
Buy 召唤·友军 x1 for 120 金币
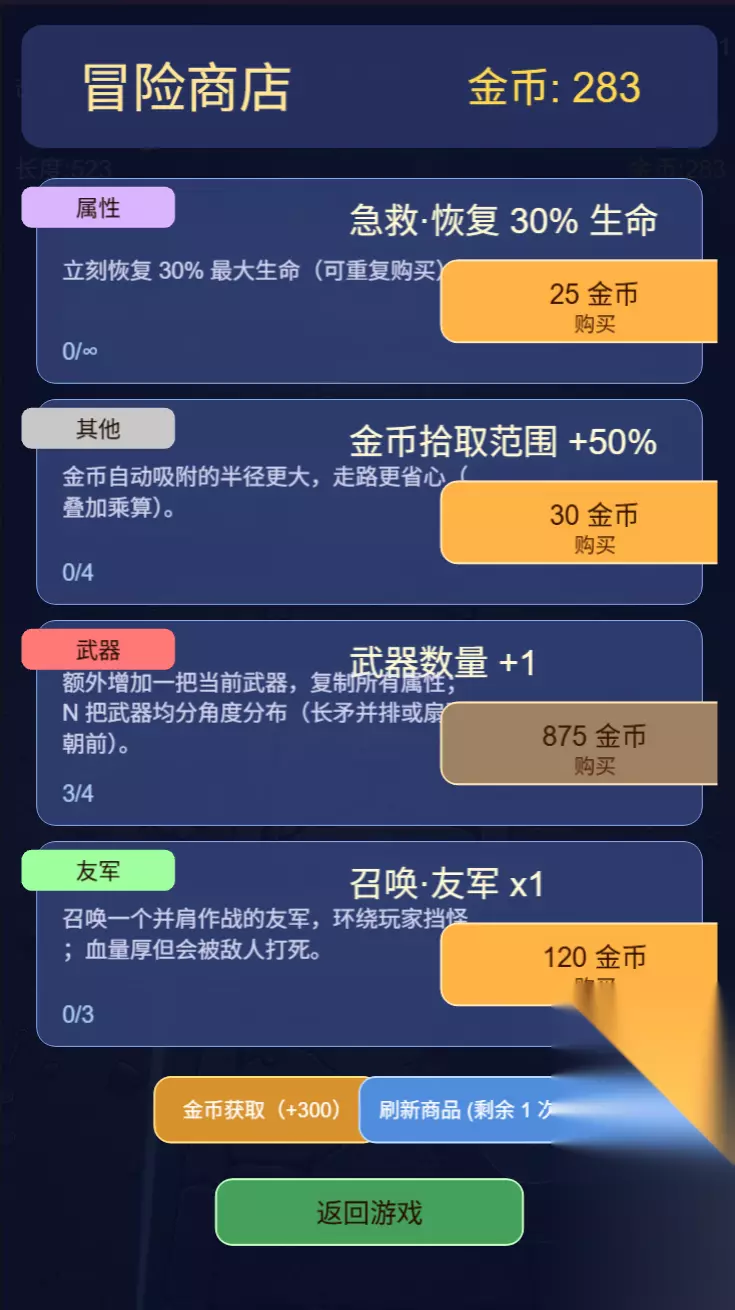579,965
